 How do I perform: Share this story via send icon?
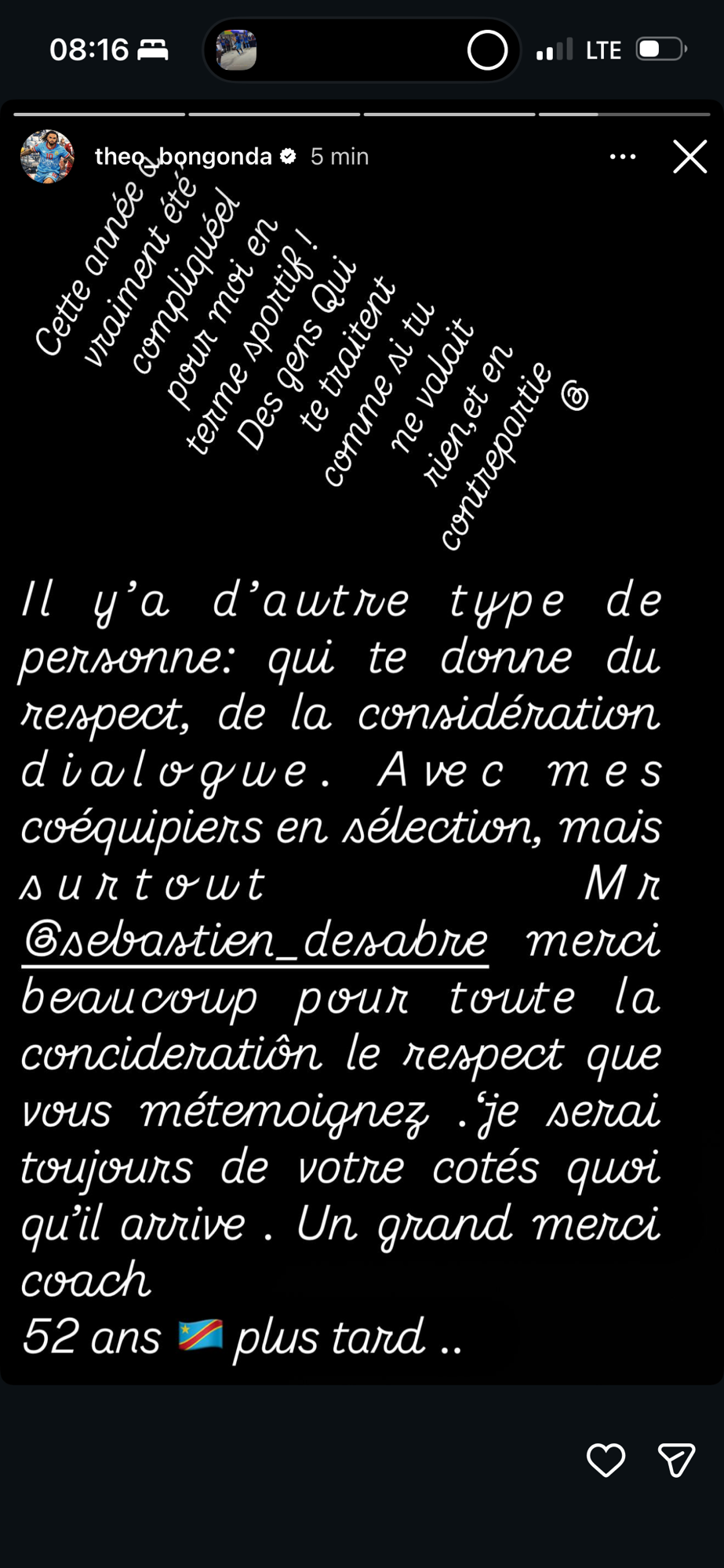pyautogui.click(x=676, y=1460)
